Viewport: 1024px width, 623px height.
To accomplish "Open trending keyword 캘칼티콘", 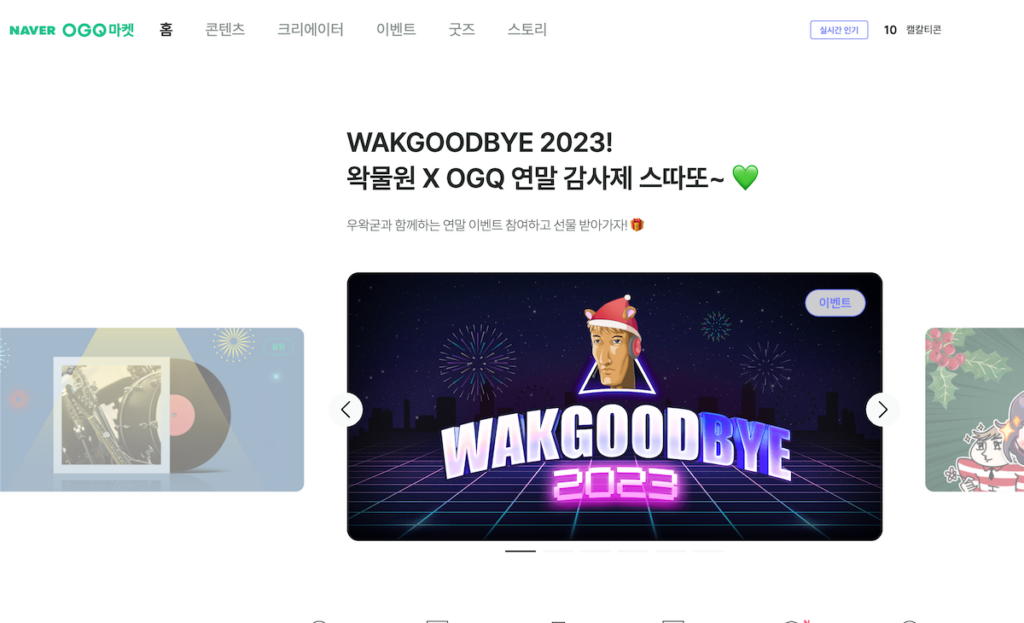I will click(x=923, y=30).
